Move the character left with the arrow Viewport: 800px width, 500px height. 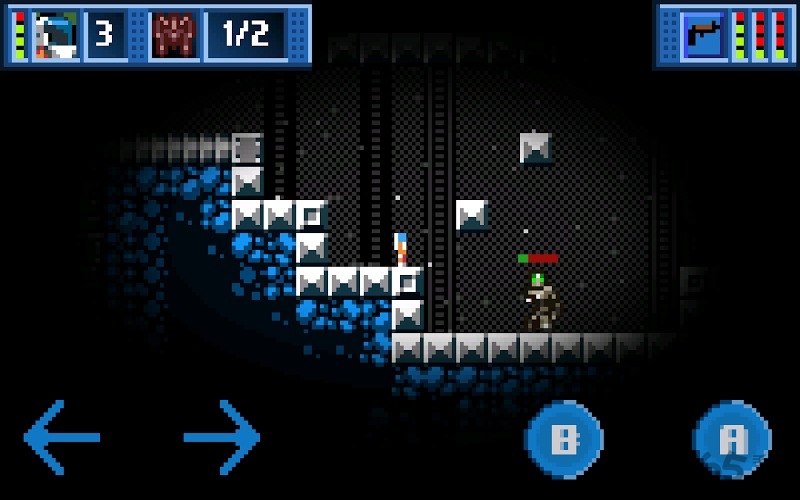click(62, 437)
